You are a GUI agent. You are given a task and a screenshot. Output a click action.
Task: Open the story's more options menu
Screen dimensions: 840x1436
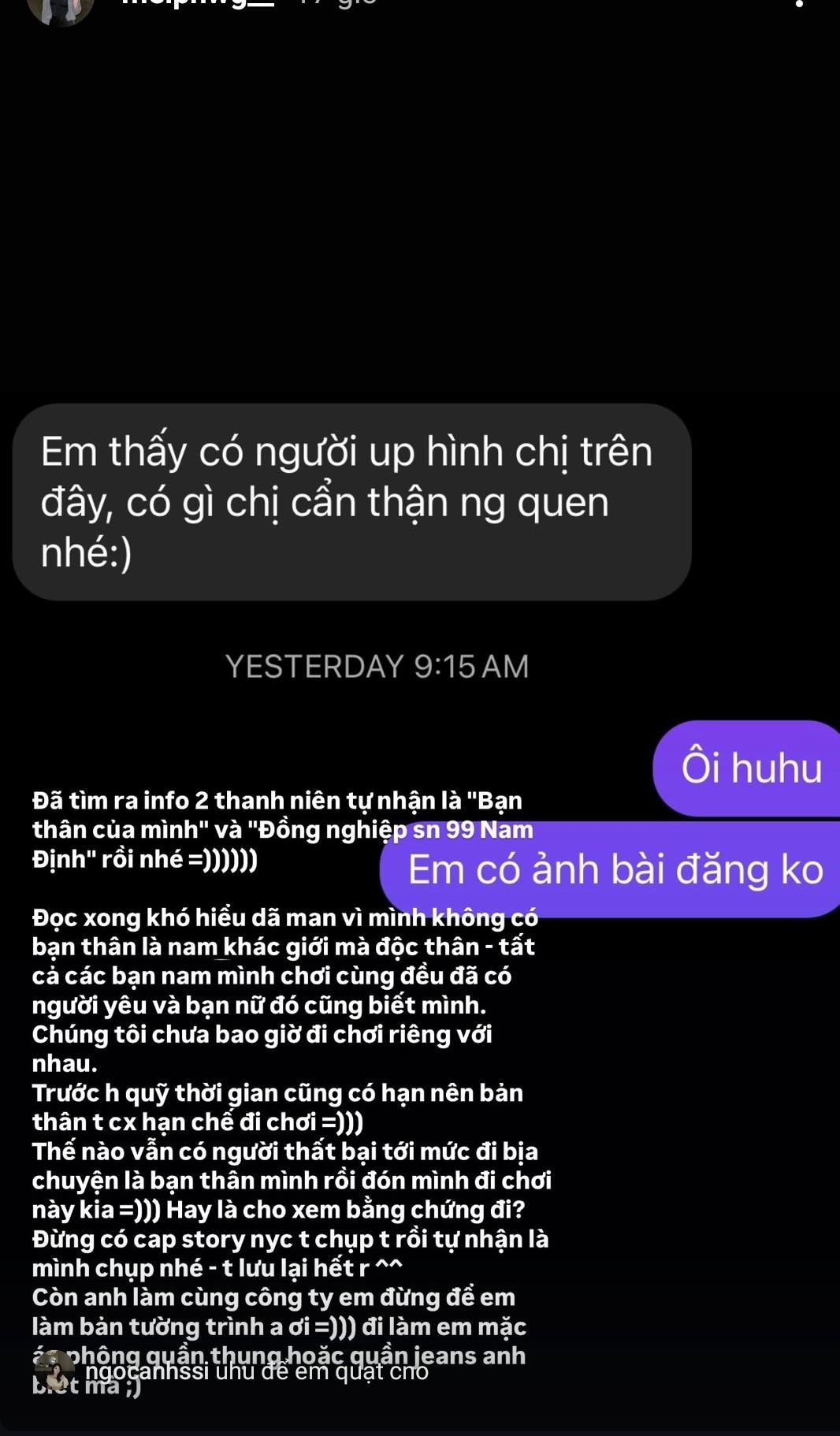coord(800,4)
